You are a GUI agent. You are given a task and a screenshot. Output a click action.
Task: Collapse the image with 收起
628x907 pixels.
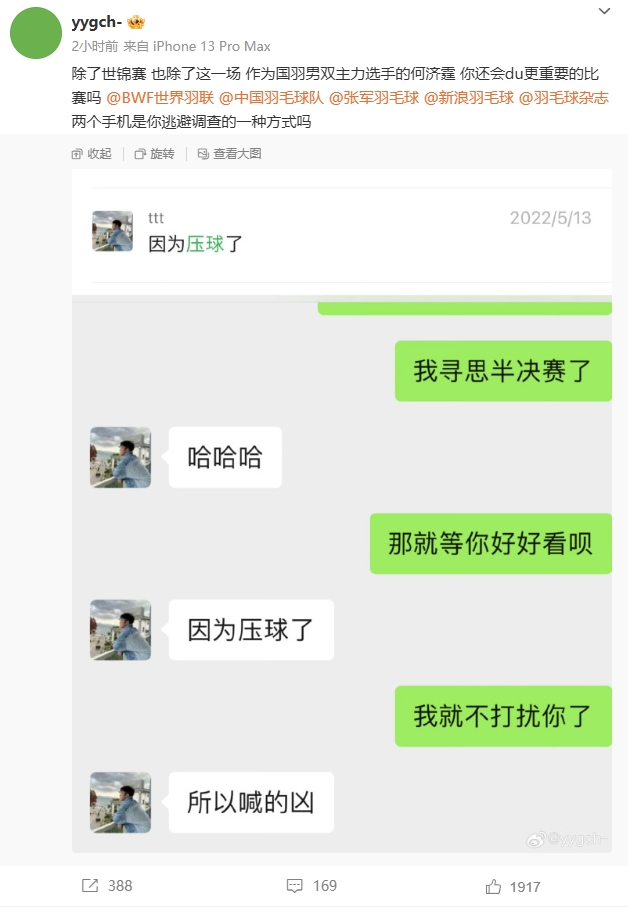(92, 154)
